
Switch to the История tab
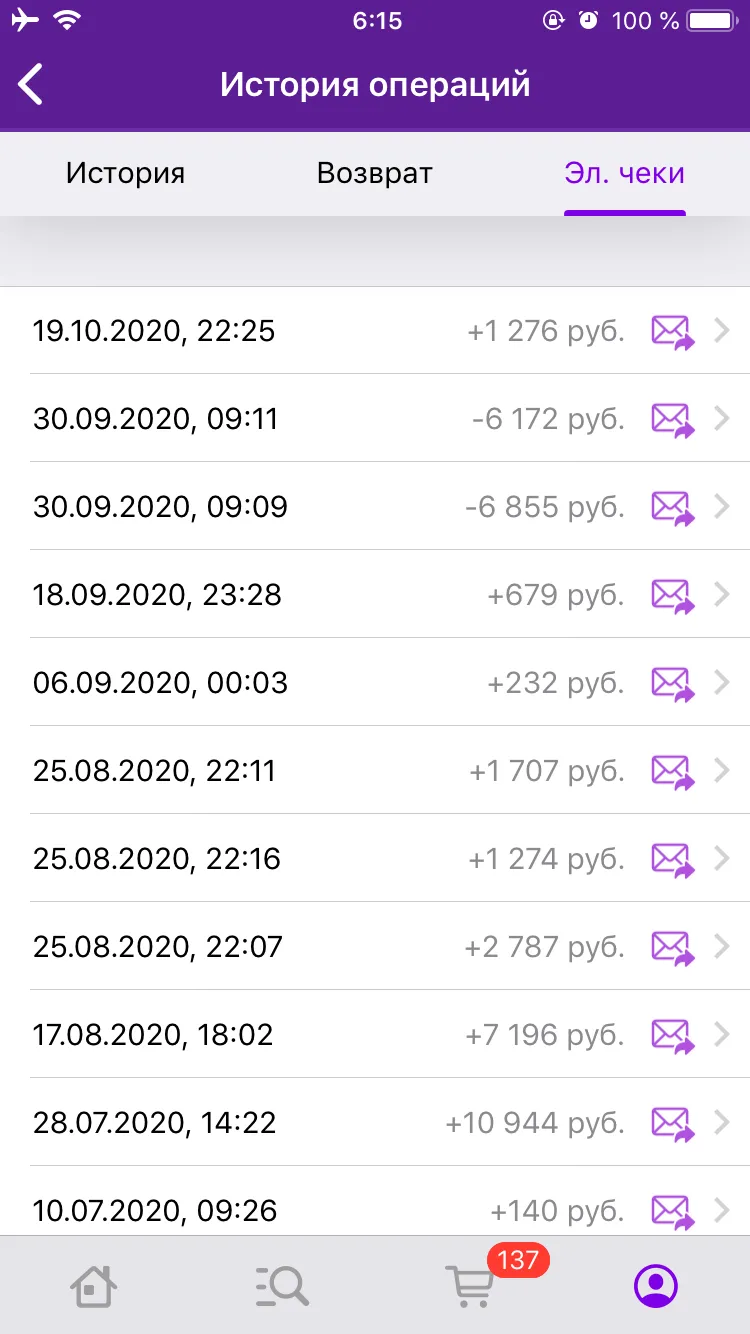(x=125, y=173)
